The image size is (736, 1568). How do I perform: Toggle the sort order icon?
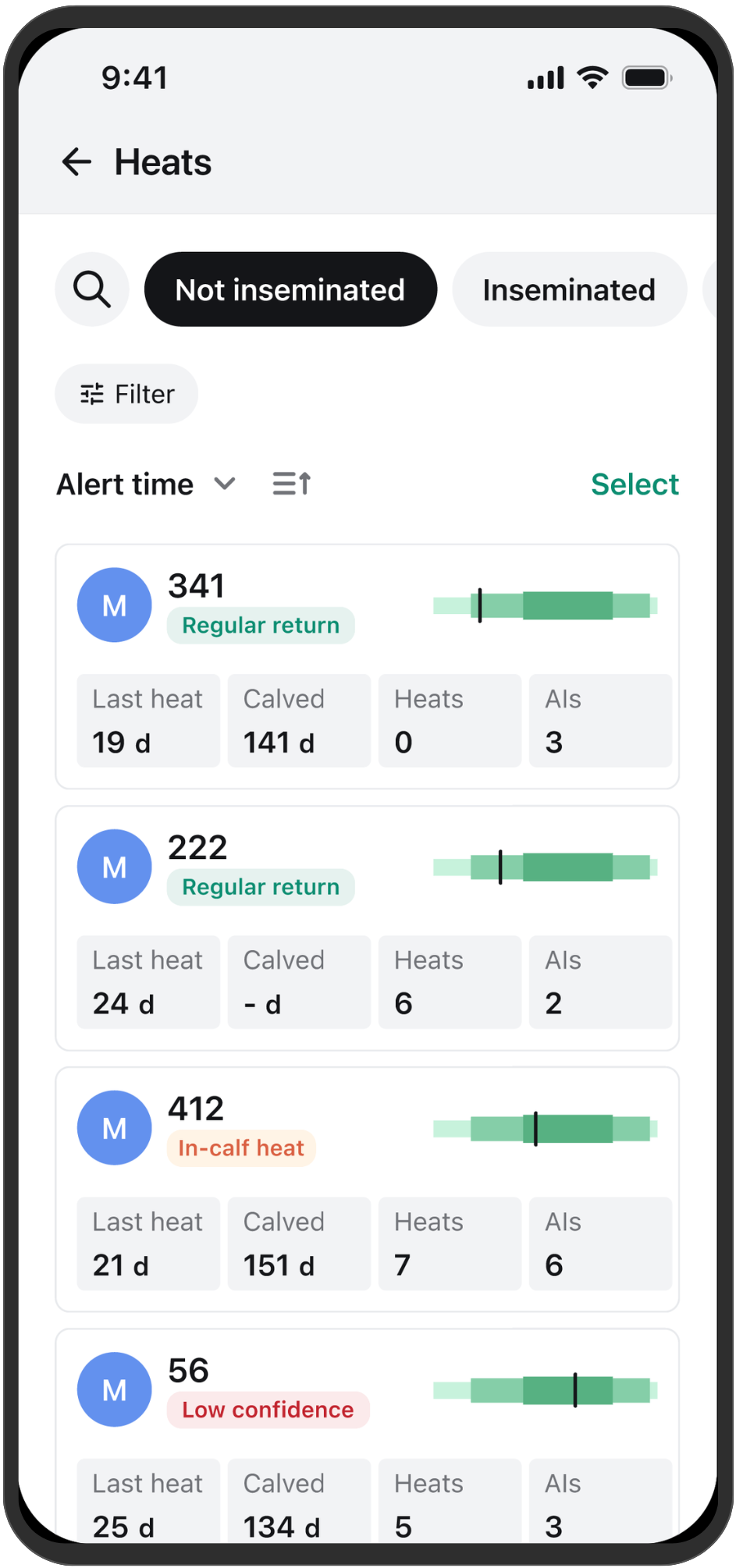click(x=292, y=484)
